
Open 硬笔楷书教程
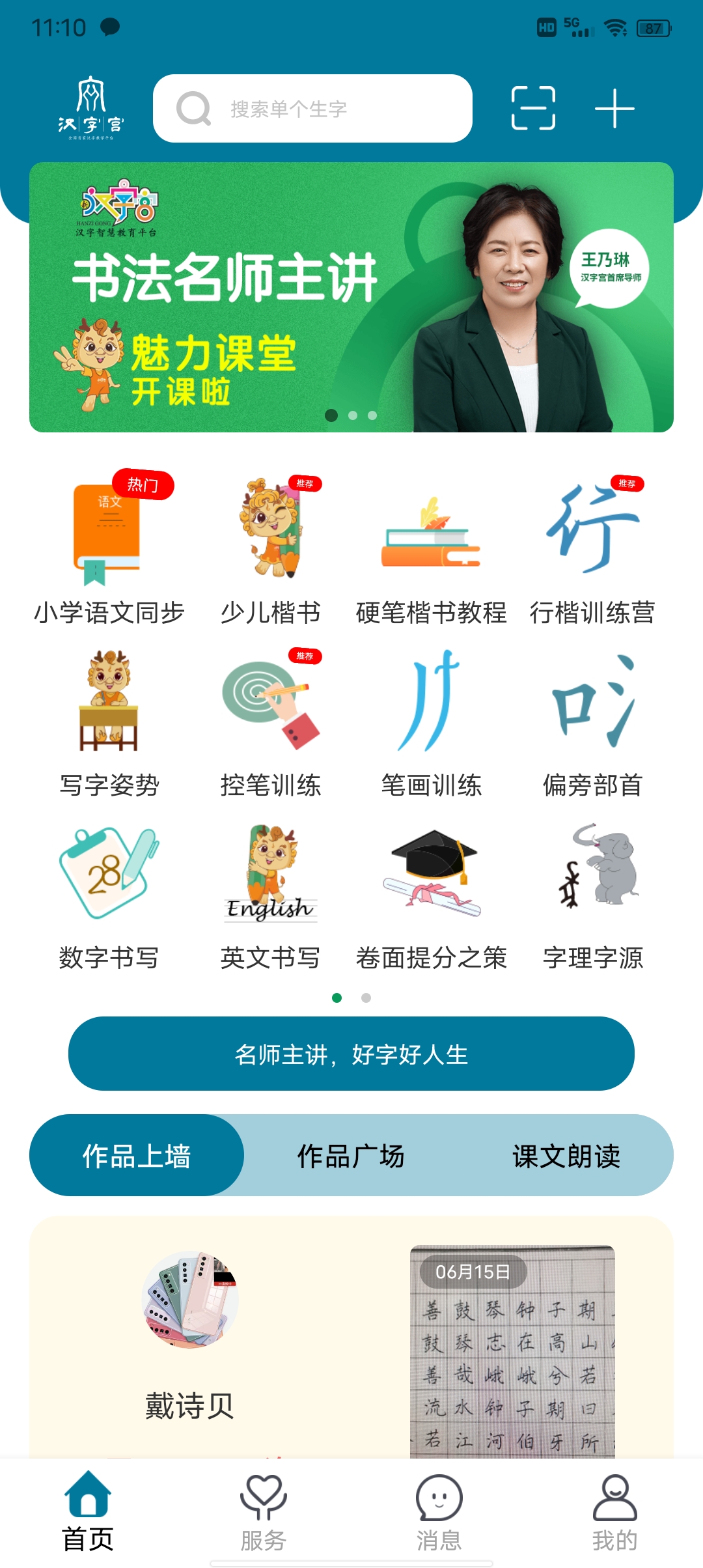click(x=431, y=547)
